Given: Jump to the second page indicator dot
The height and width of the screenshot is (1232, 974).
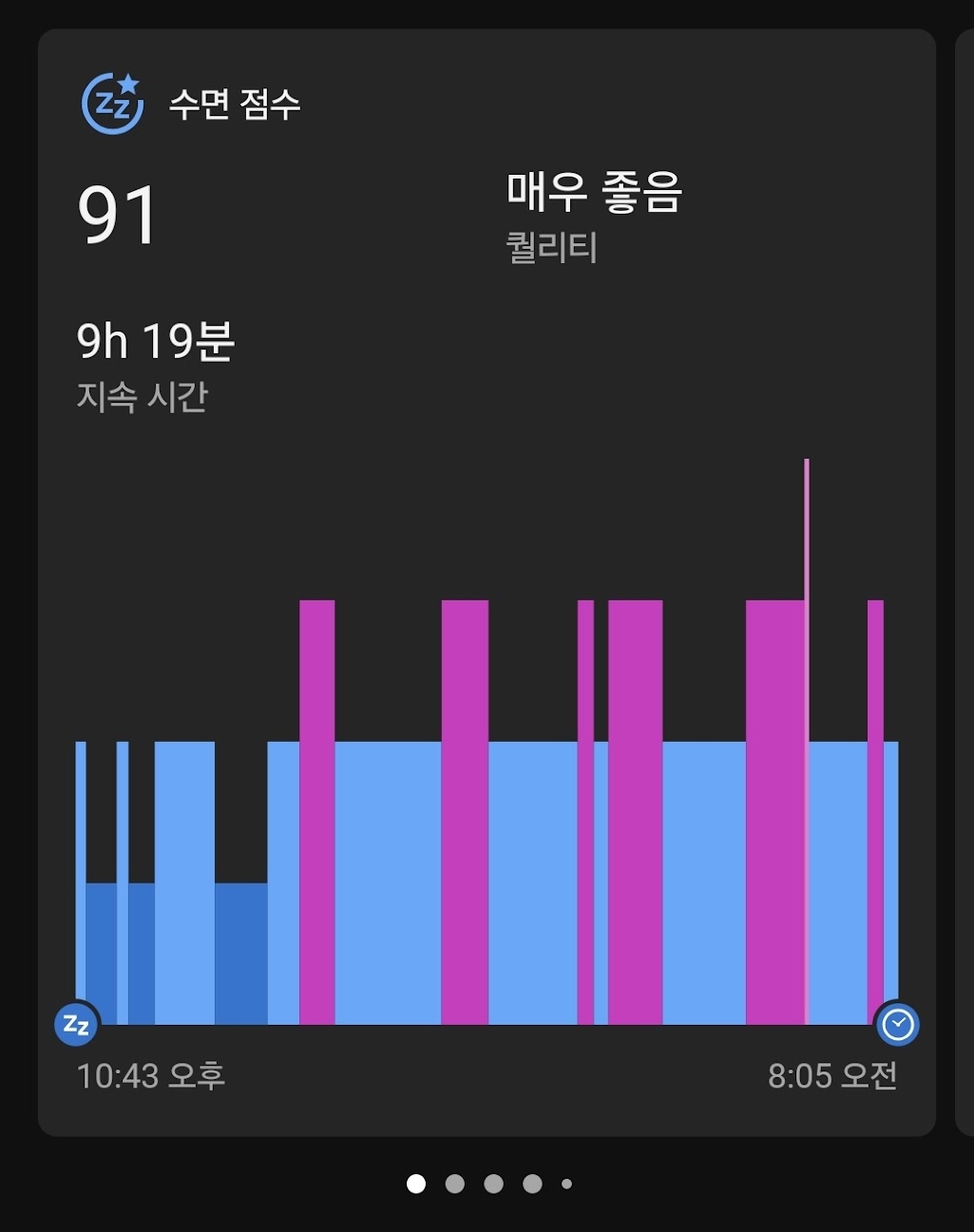Looking at the screenshot, I should tap(455, 1184).
